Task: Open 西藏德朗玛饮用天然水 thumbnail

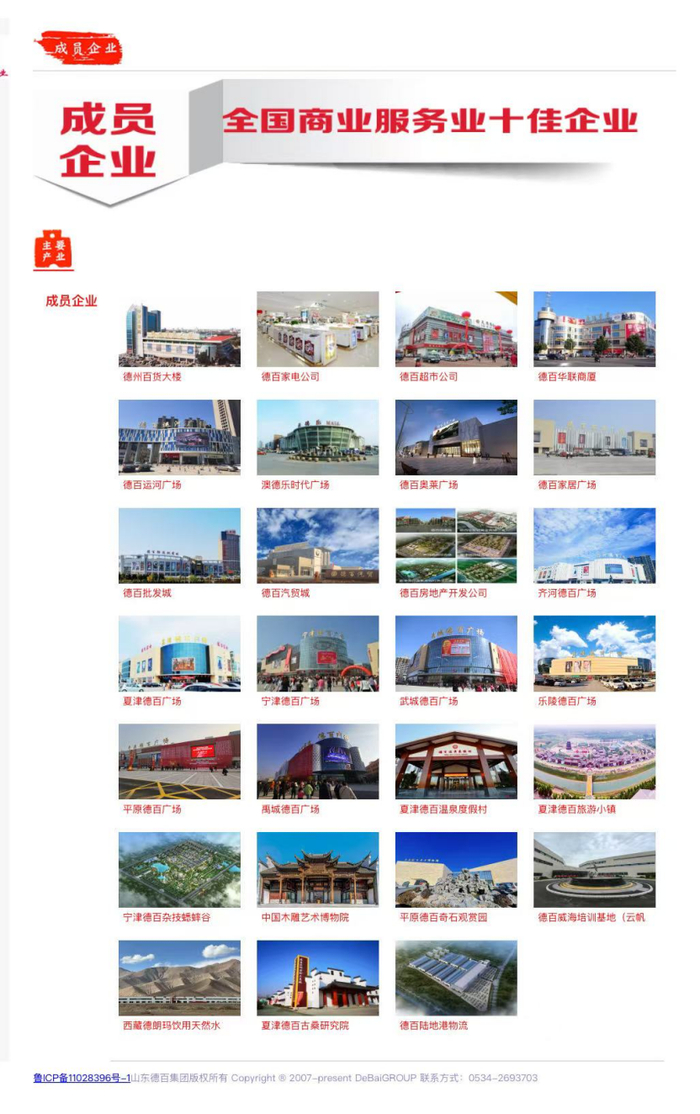Action: click(179, 977)
